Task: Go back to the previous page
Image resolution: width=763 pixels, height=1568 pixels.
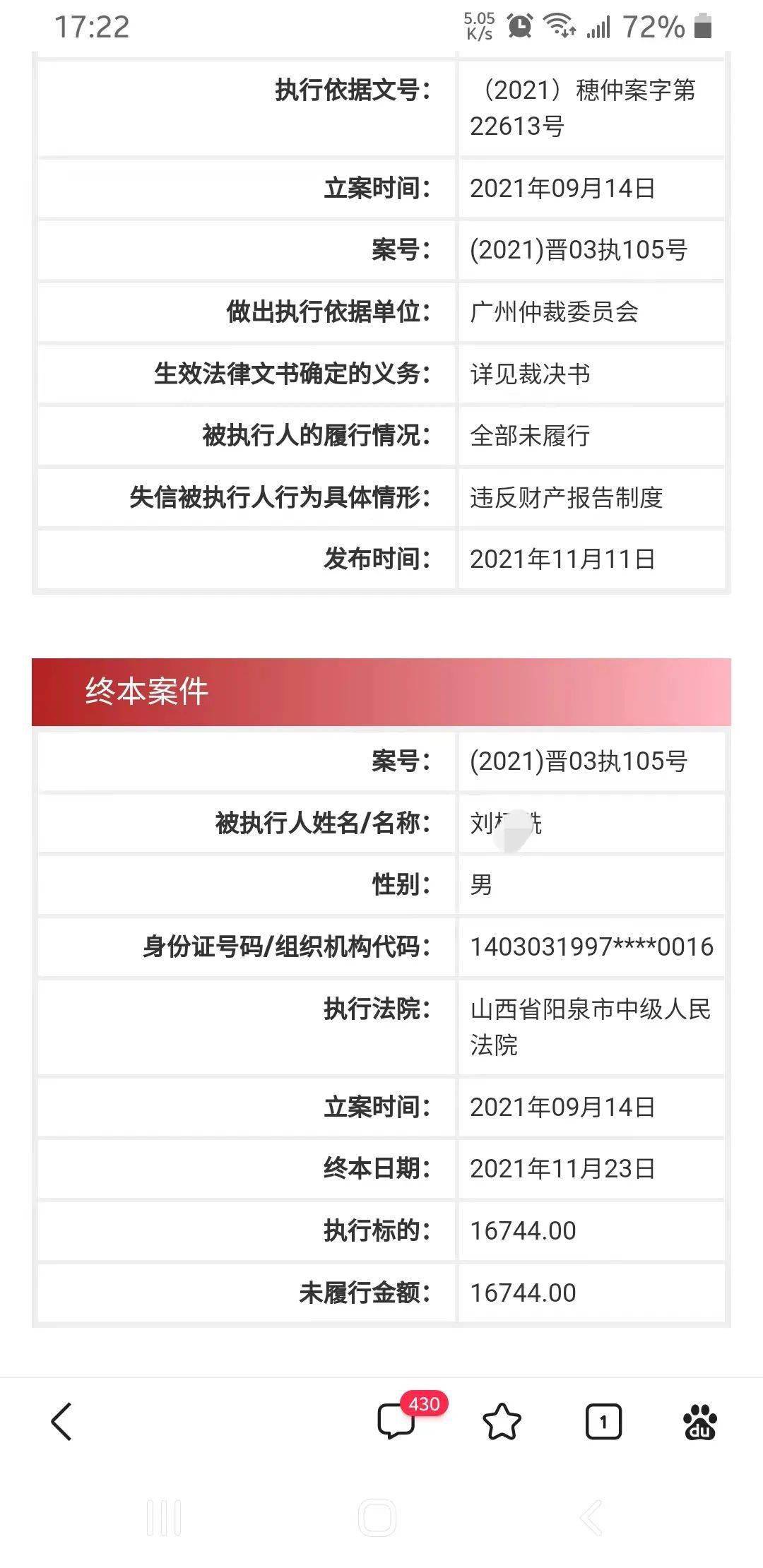Action: point(62,1421)
